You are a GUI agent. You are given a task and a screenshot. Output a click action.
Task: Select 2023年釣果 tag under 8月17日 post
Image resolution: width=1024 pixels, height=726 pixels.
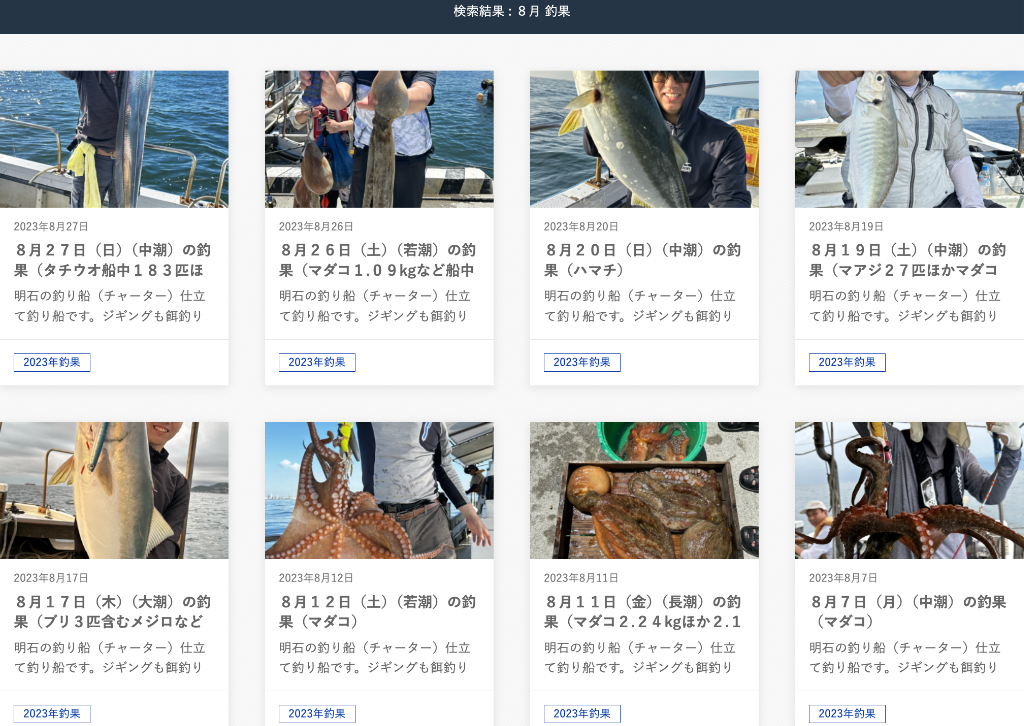(52, 713)
